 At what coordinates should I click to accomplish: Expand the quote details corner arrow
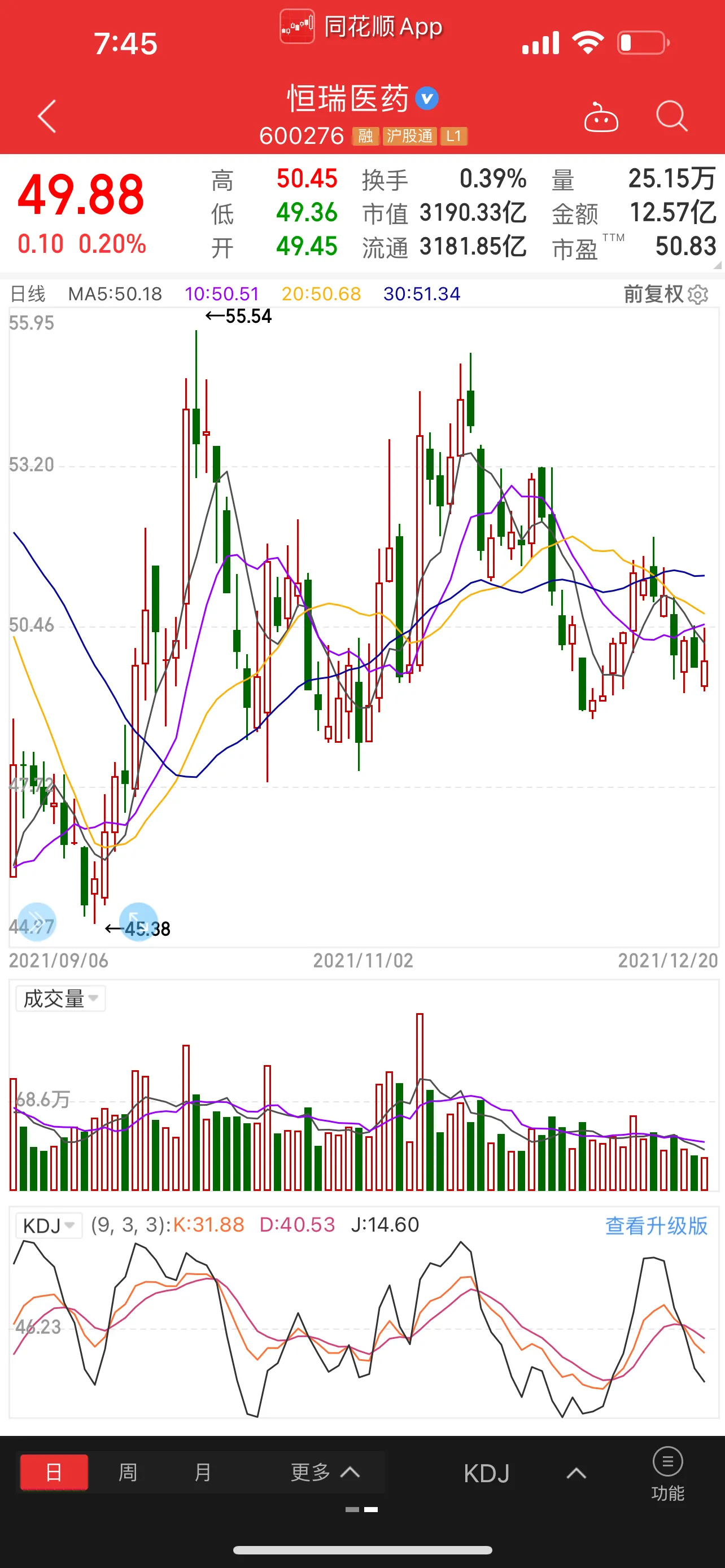click(717, 265)
